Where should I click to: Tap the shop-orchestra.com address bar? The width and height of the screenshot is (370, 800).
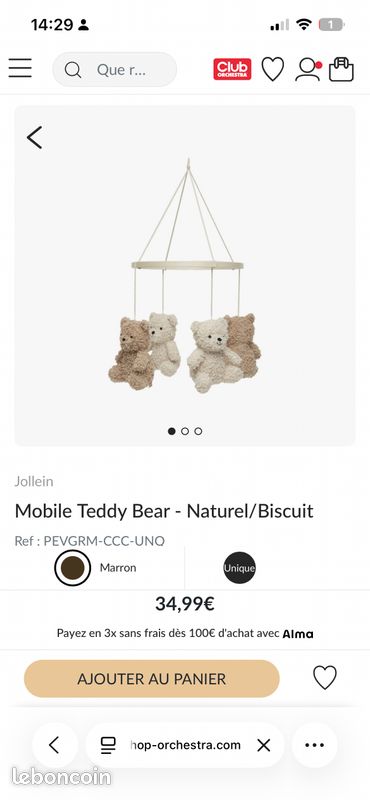tap(185, 745)
